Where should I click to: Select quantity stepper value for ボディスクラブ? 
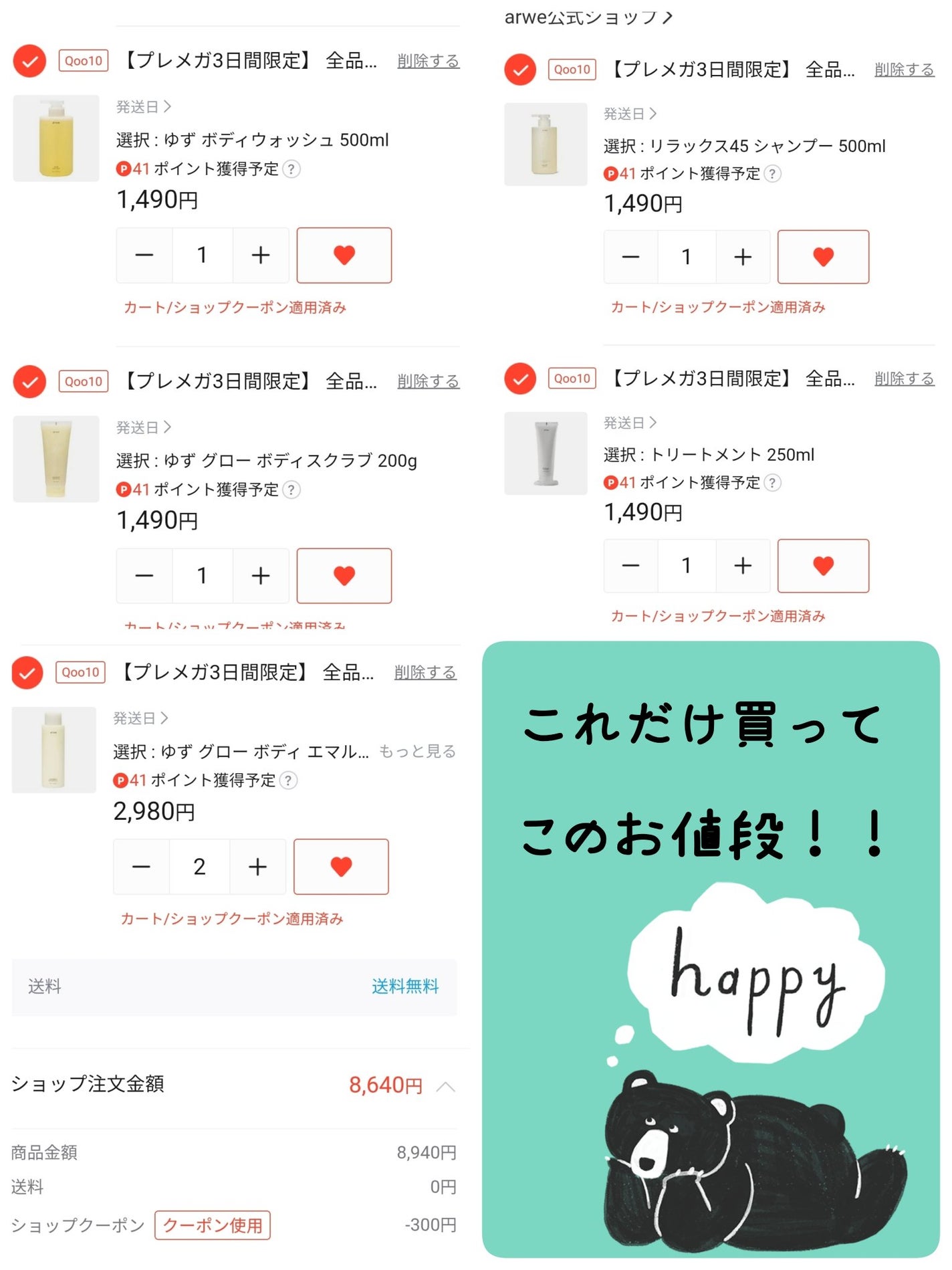[203, 575]
